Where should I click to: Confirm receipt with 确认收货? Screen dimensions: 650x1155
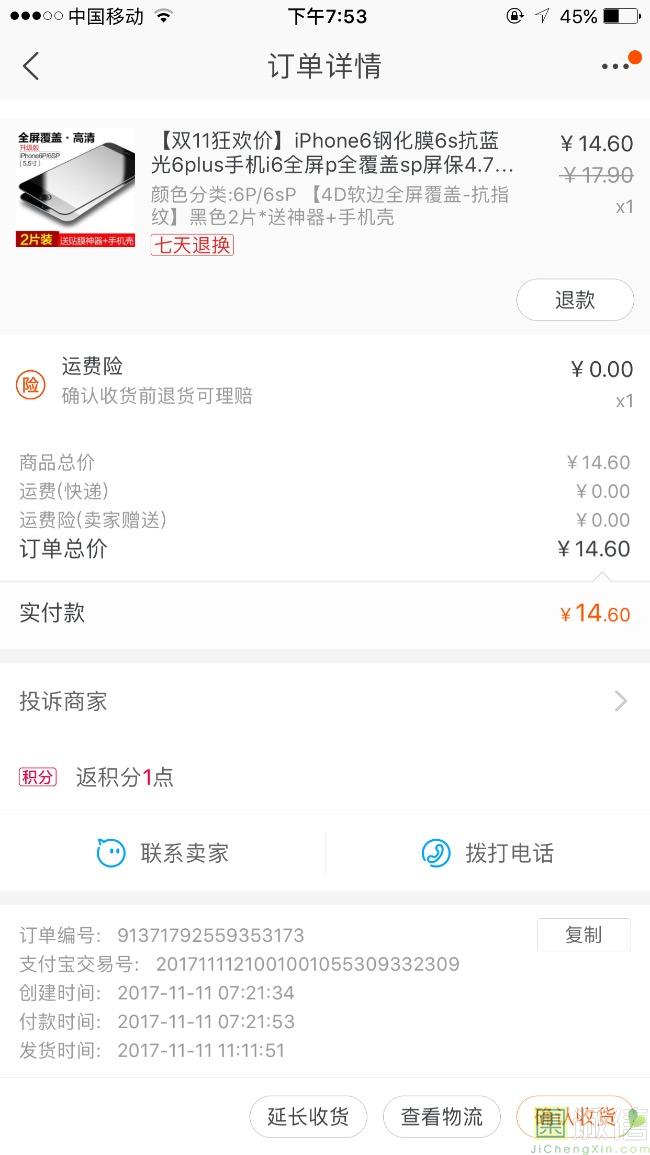575,1117
